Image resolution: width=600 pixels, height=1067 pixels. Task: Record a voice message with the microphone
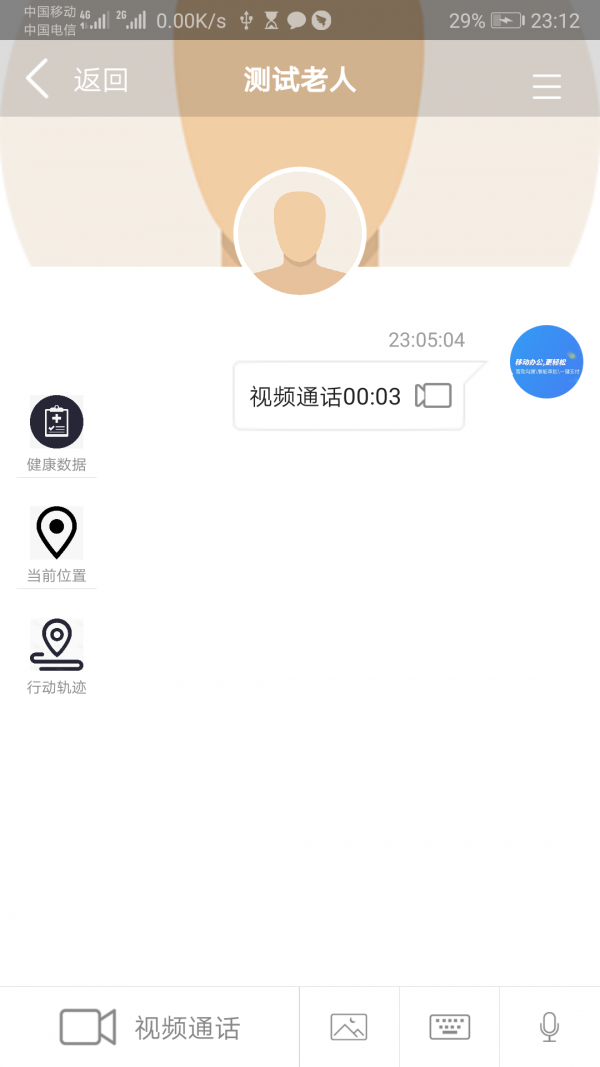click(549, 1027)
